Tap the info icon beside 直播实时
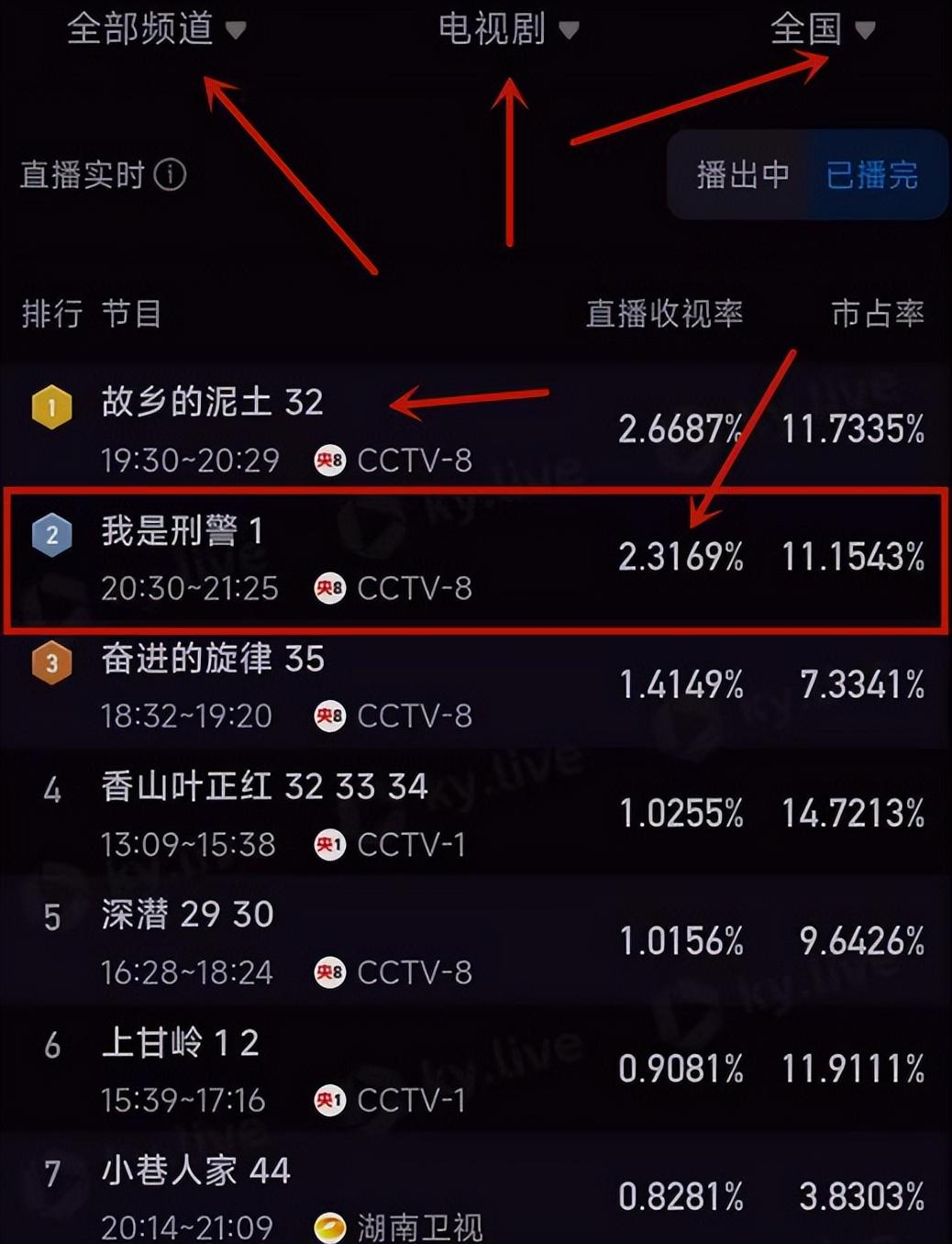This screenshot has height=1244, width=952. [x=171, y=174]
